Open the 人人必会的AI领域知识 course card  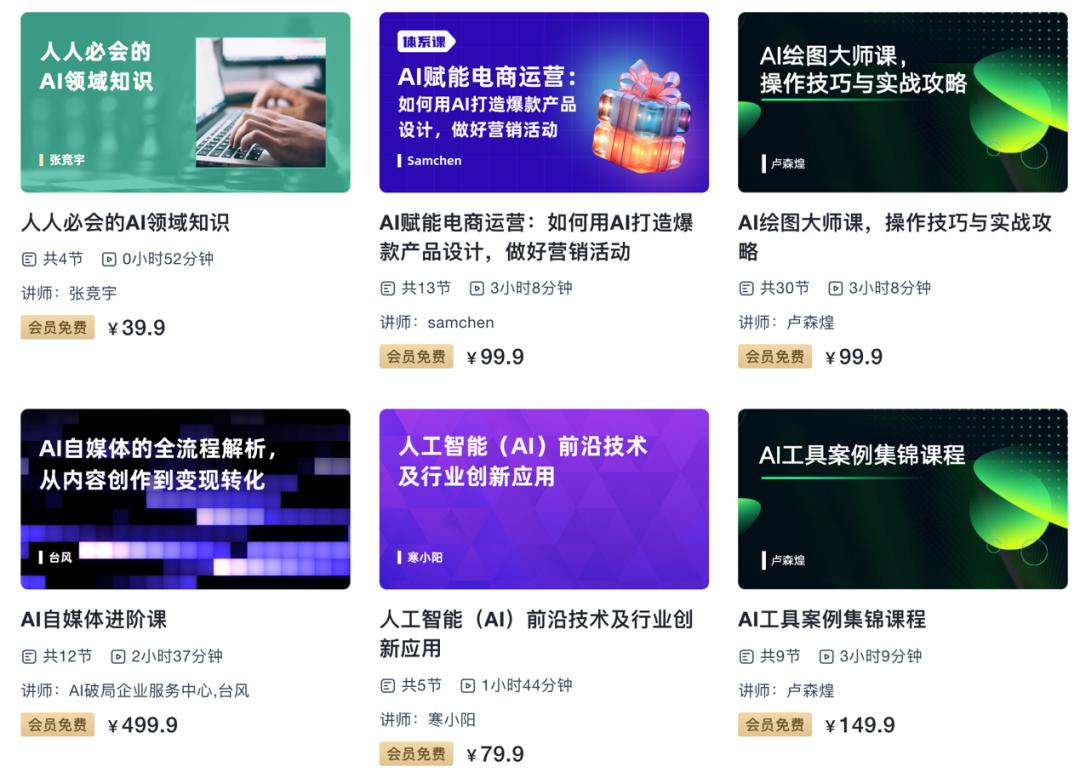tap(185, 102)
